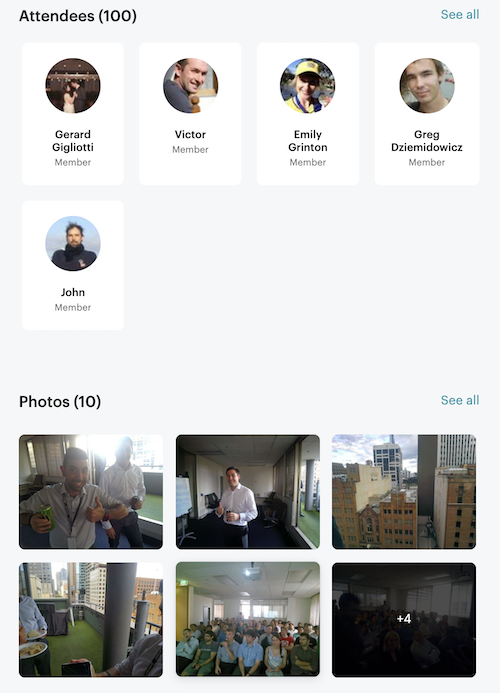View the seated audience photo

[248, 619]
